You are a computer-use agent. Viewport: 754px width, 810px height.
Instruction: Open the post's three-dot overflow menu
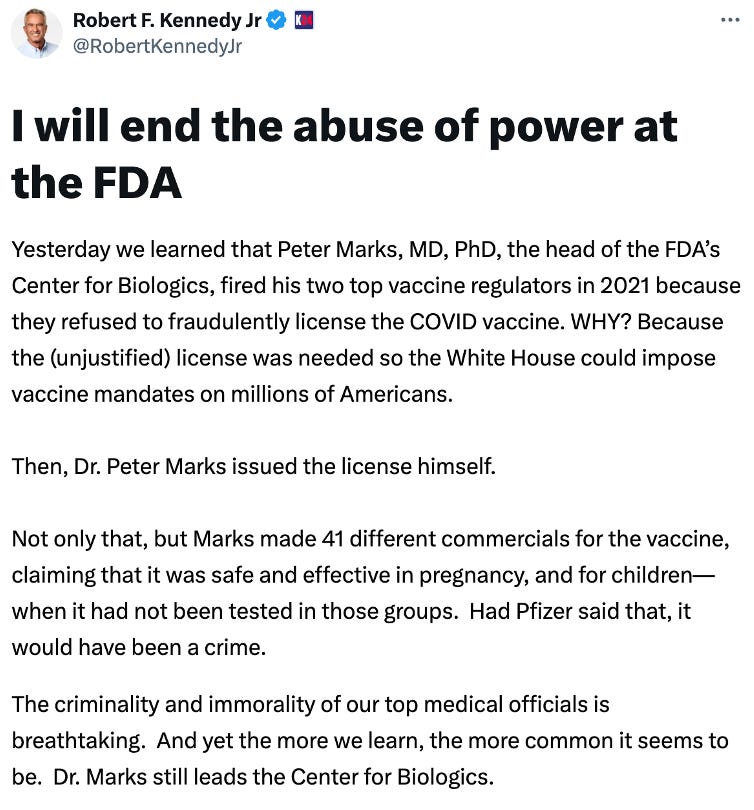tap(729, 21)
